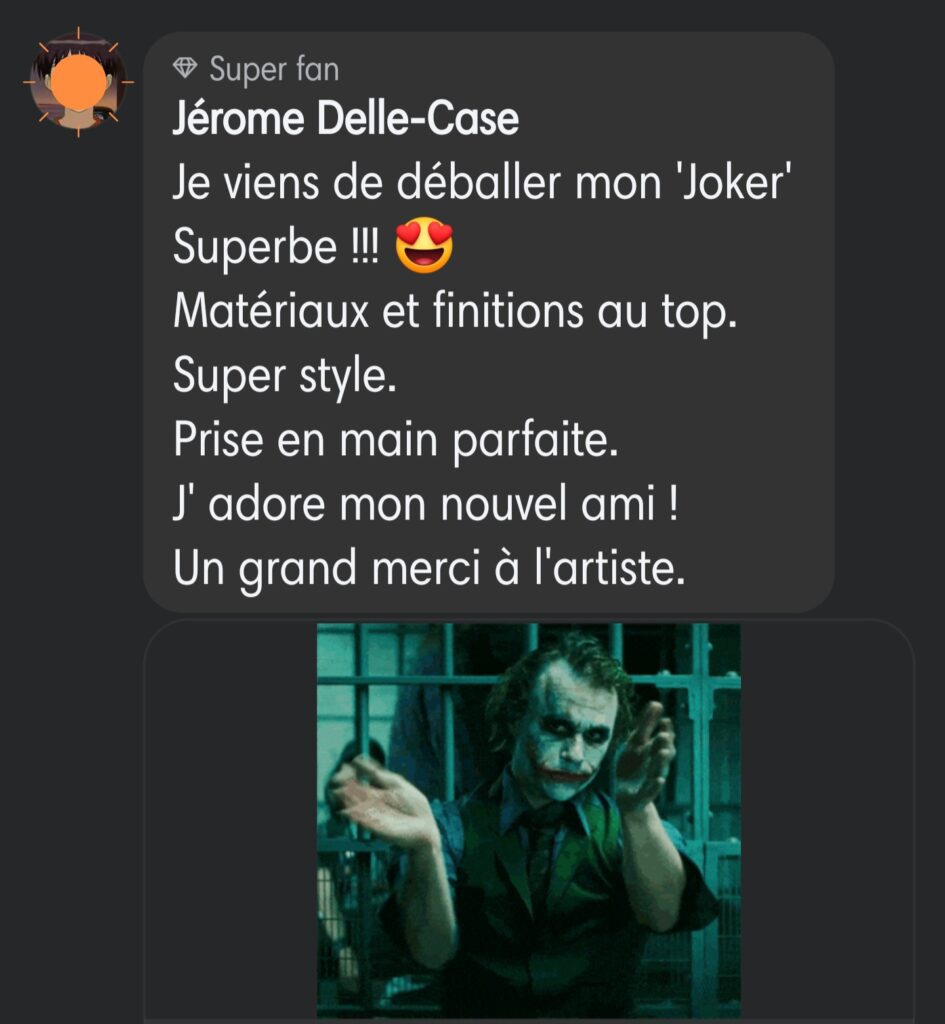Tap the name Jérome Delle-Case
This screenshot has height=1024, width=945.
pos(345,120)
